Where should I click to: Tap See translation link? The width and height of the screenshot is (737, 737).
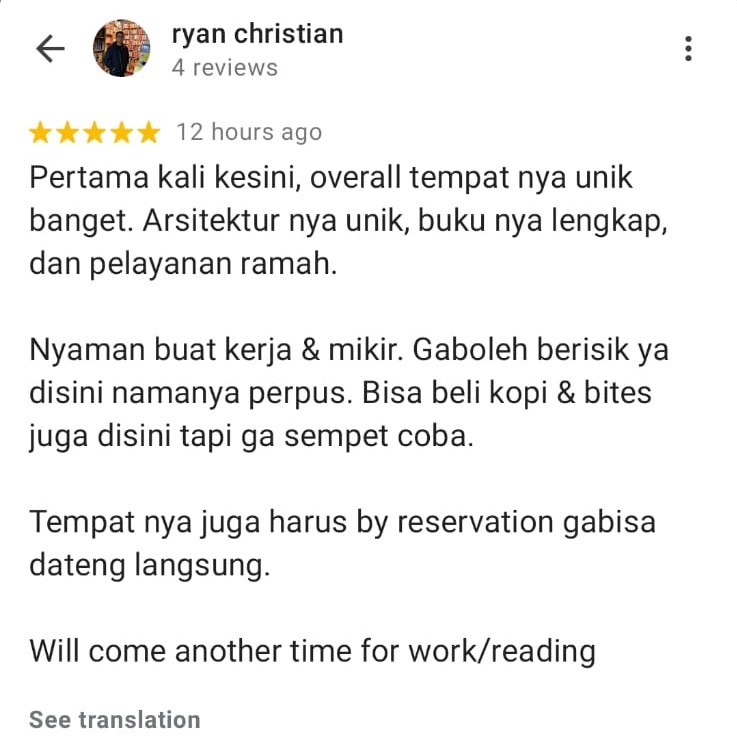coord(114,719)
